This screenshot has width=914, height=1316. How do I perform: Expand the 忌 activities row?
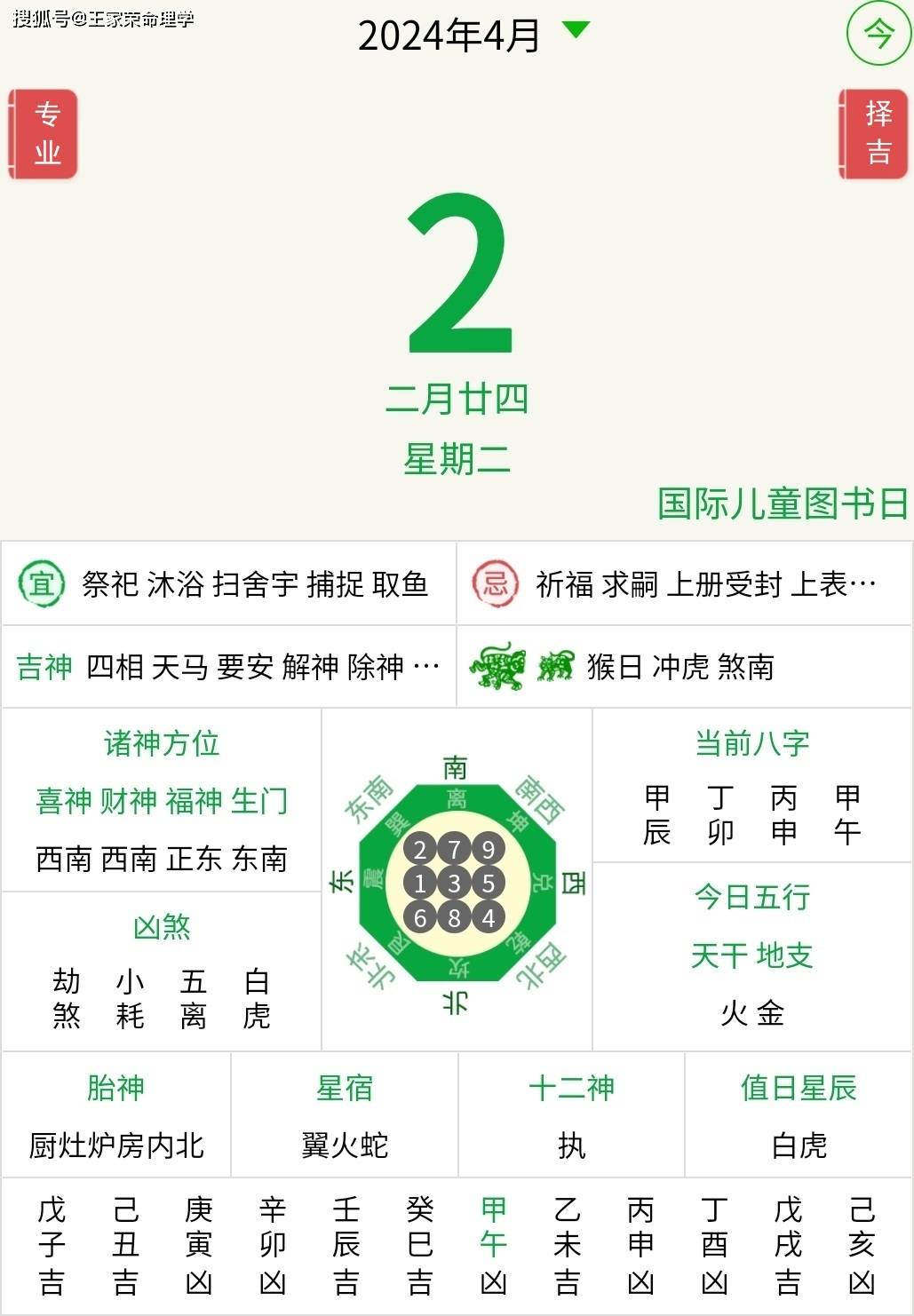tap(684, 583)
